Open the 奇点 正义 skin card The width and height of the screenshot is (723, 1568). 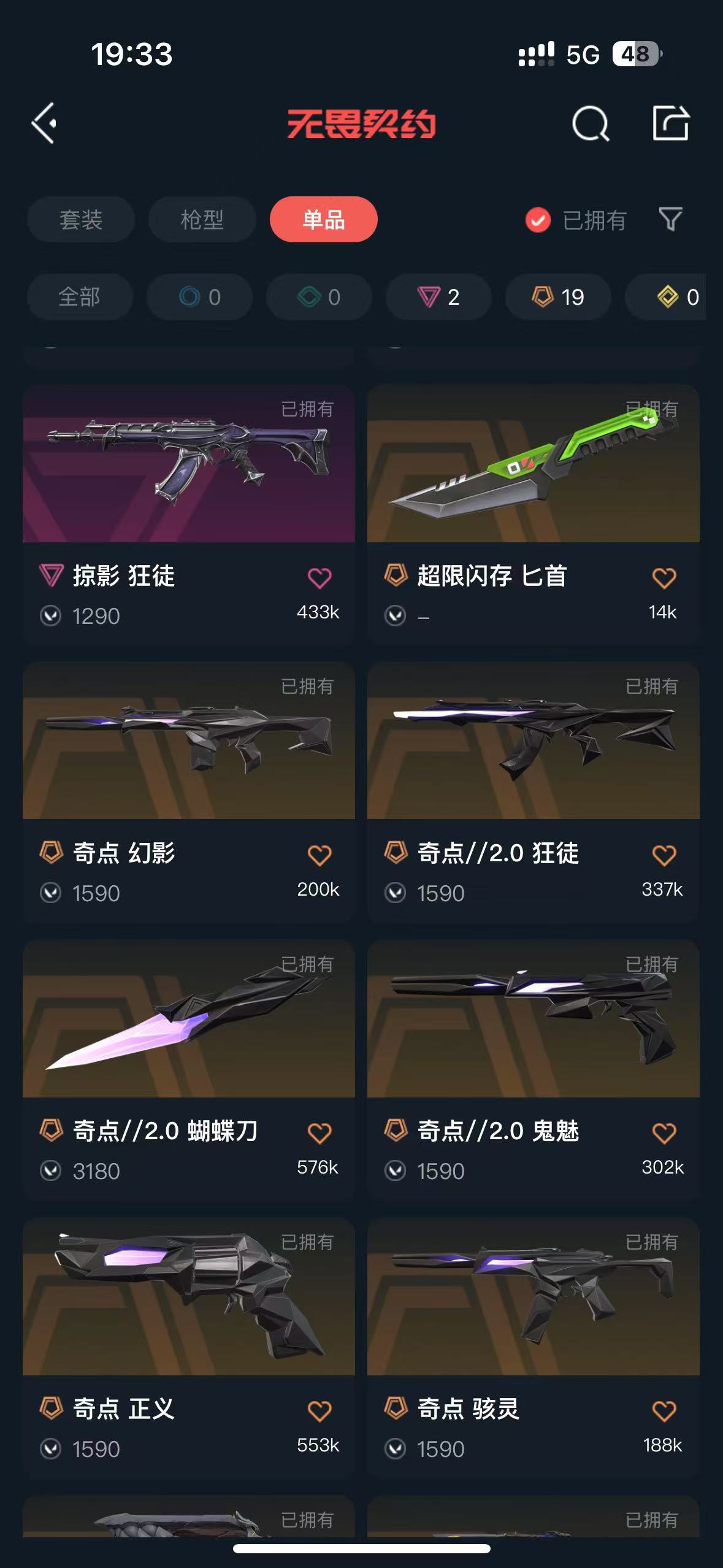pos(188,1297)
